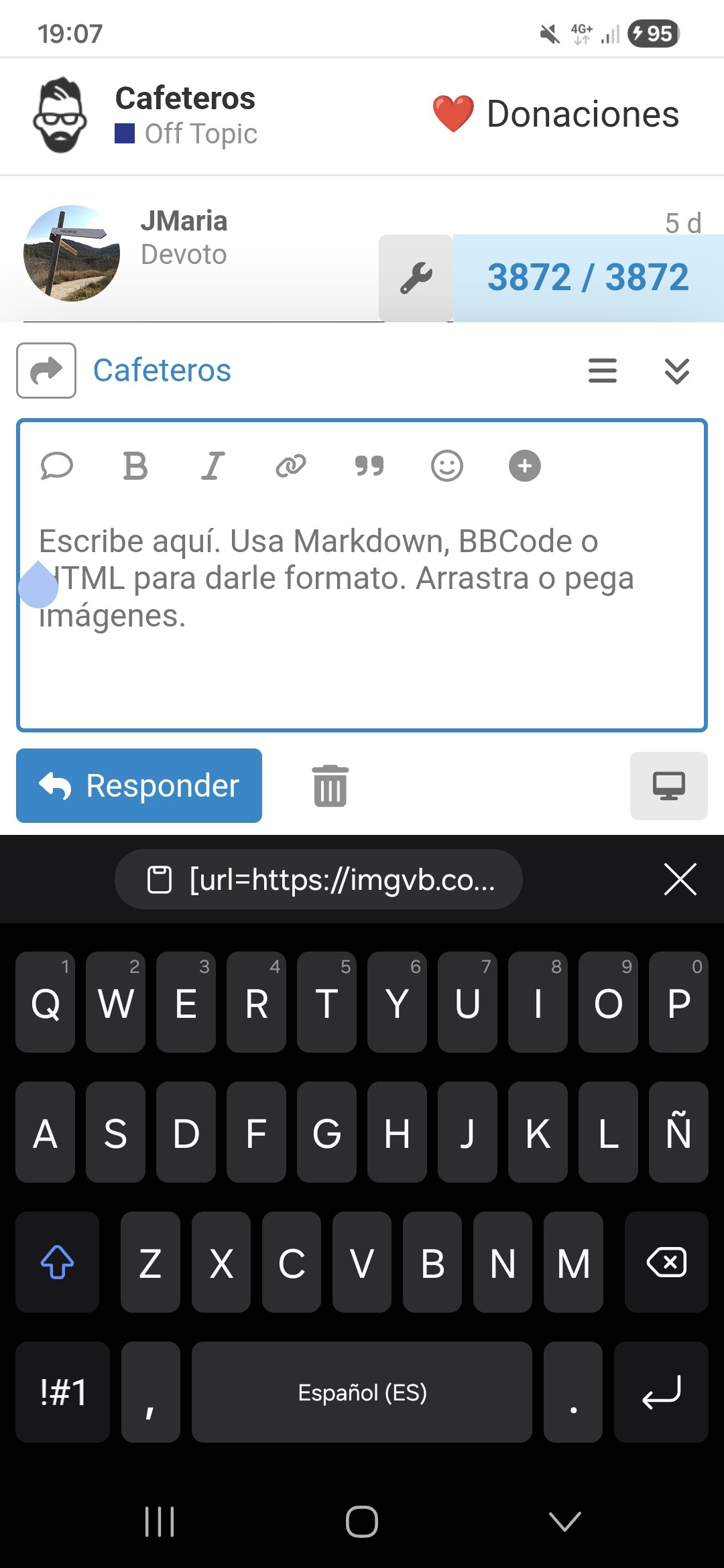Open the wrench tools for this topic
The height and width of the screenshot is (1568, 724).
[x=416, y=278]
